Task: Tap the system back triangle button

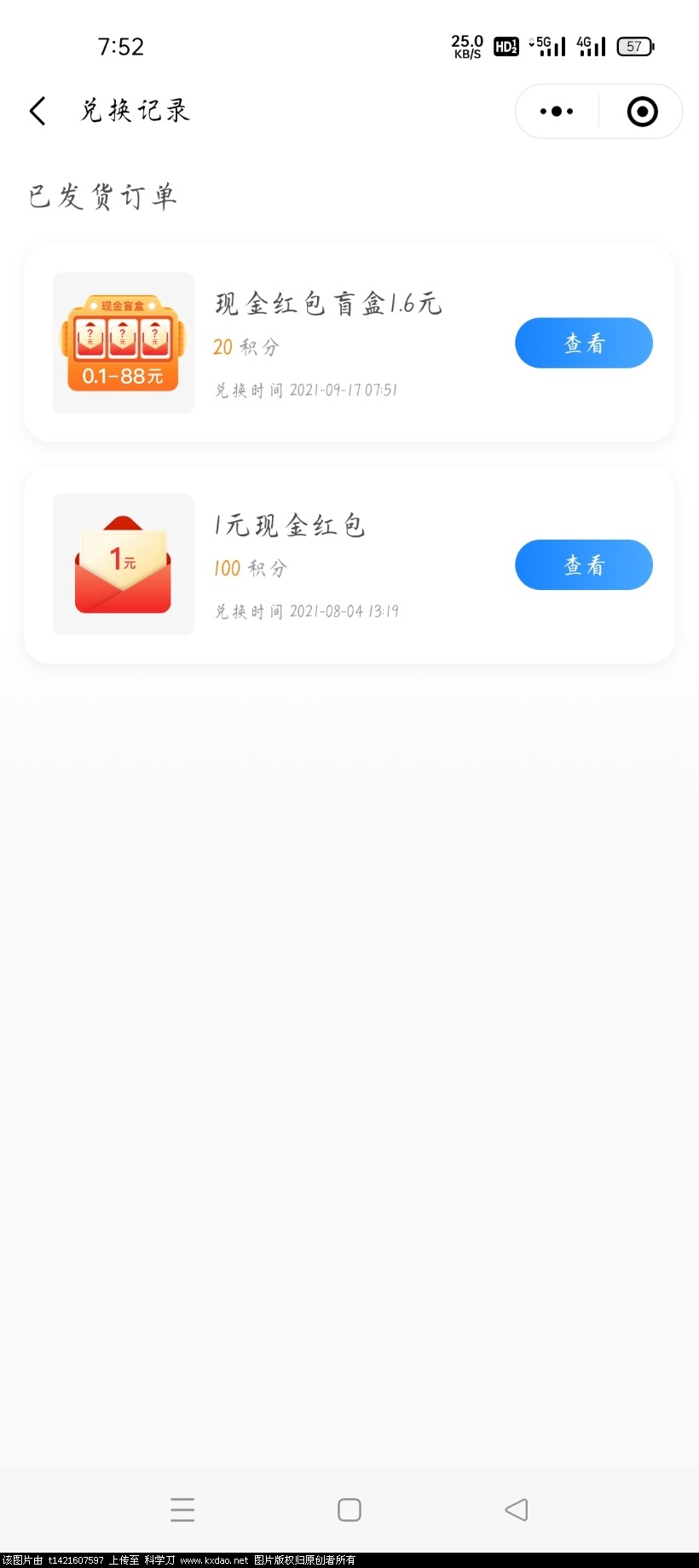Action: click(x=516, y=1509)
